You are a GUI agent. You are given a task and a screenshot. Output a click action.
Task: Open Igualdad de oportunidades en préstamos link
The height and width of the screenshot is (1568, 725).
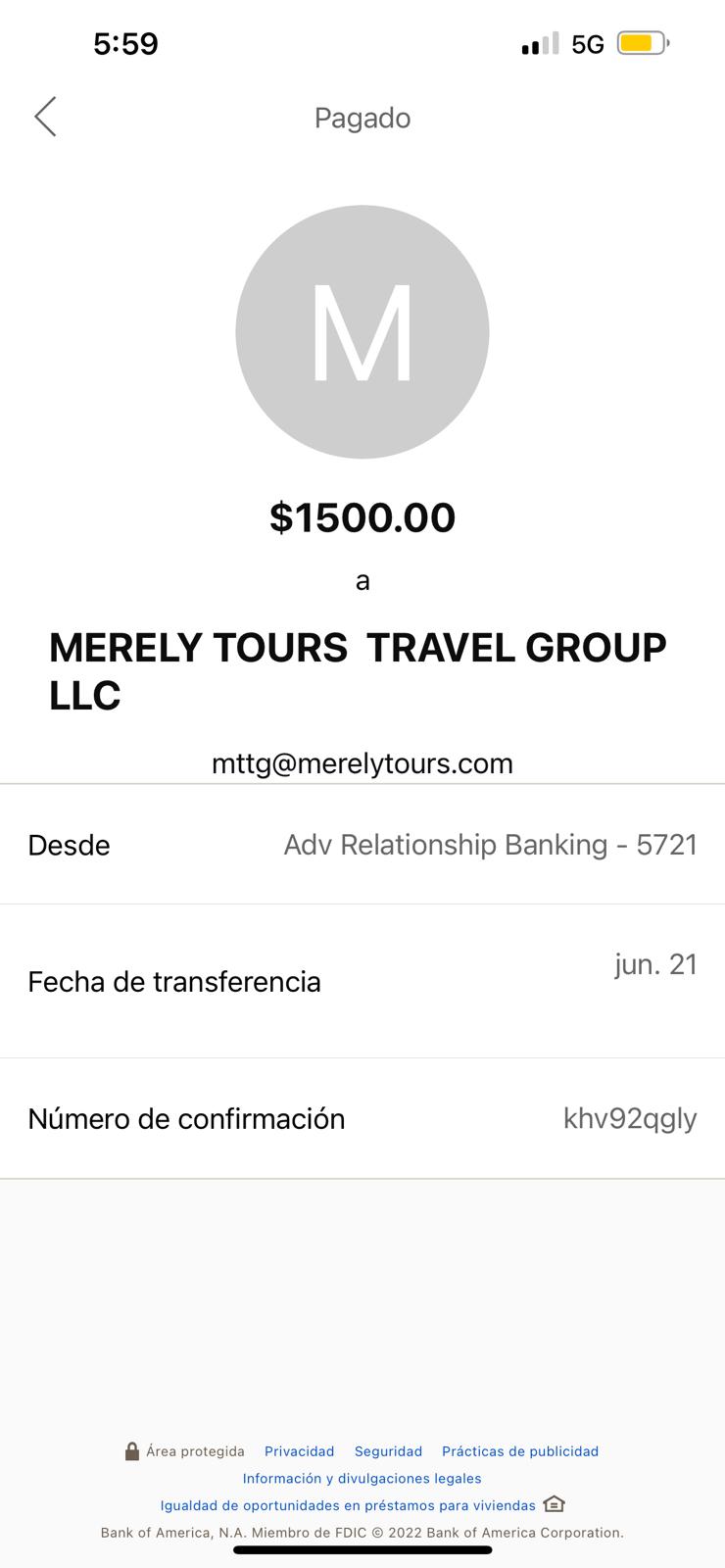click(x=348, y=1505)
